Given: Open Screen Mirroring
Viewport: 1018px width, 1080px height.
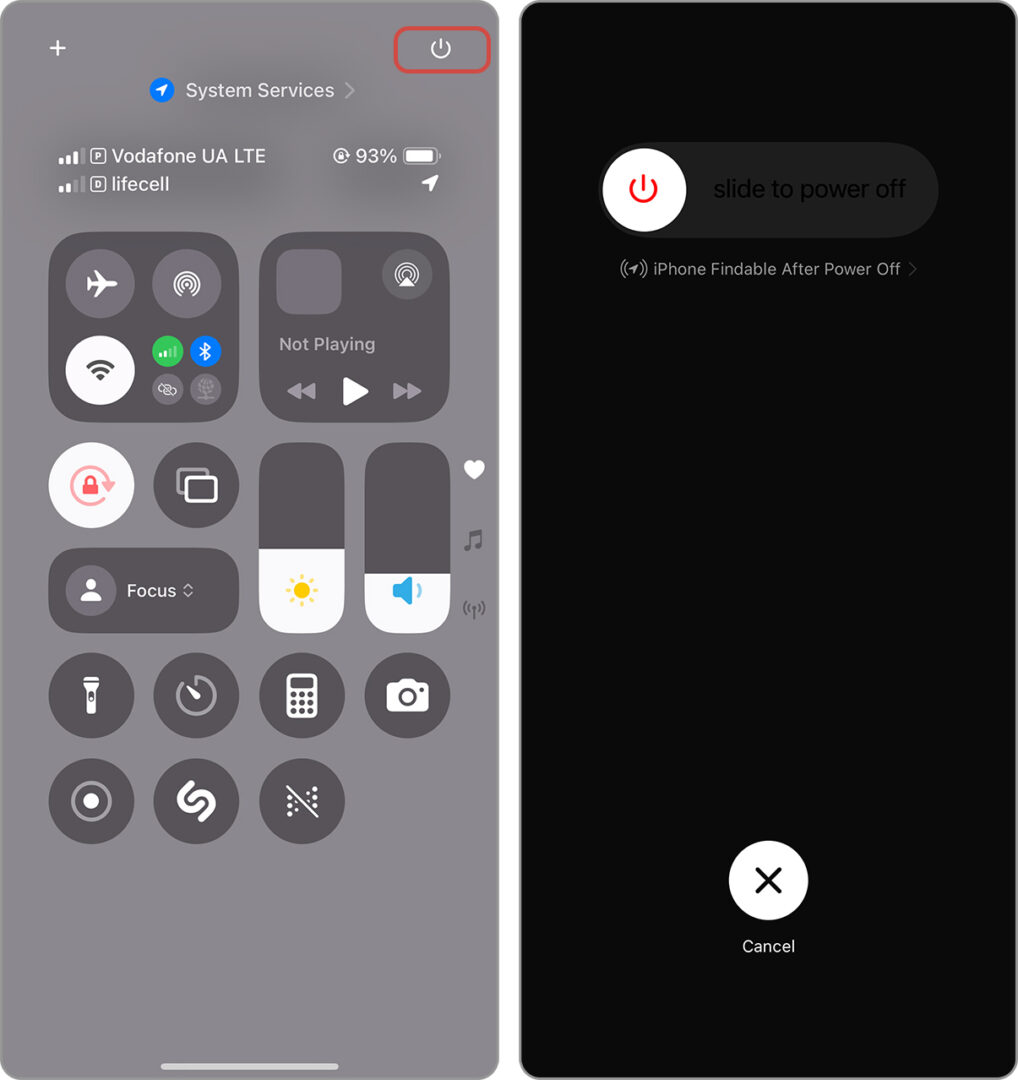Looking at the screenshot, I should pos(196,485).
